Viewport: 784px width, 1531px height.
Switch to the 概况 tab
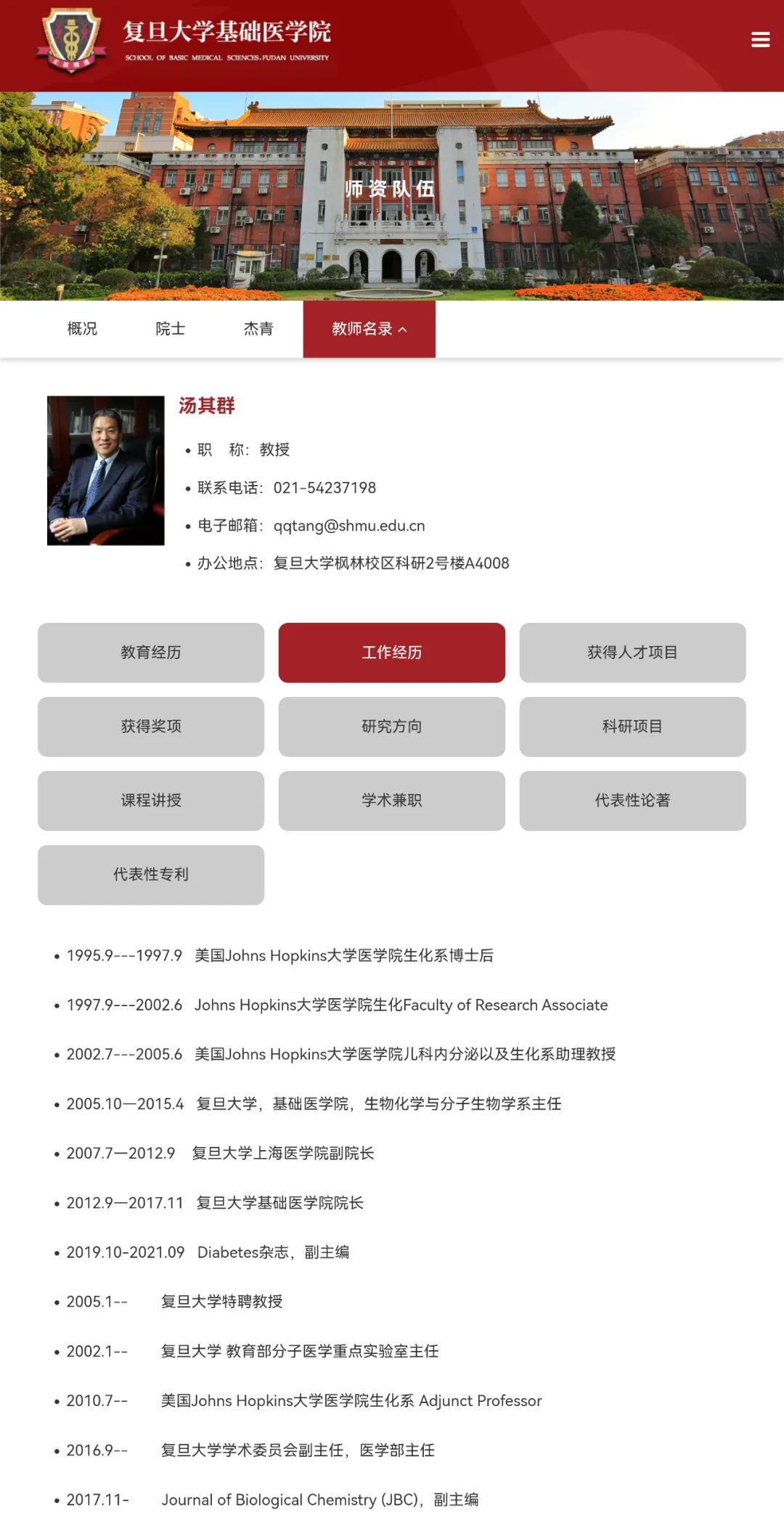(82, 329)
